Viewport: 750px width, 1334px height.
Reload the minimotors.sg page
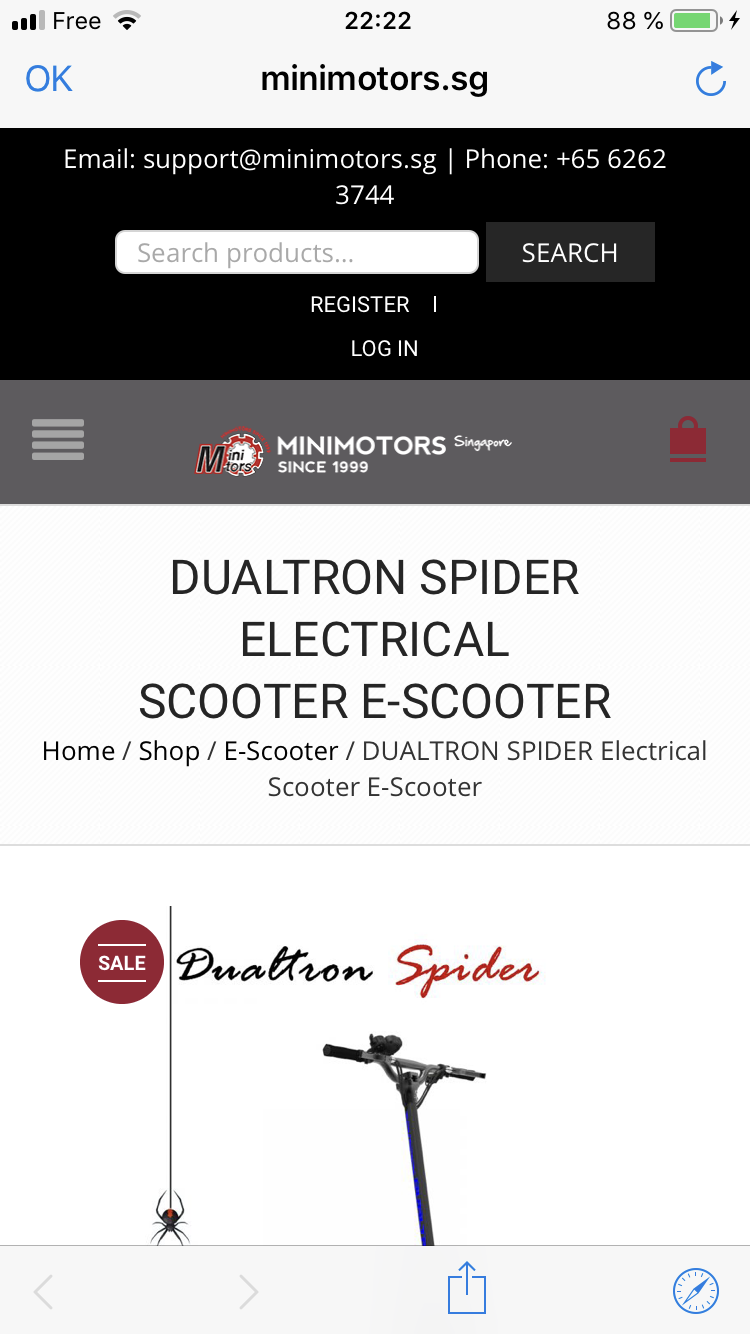[x=710, y=79]
